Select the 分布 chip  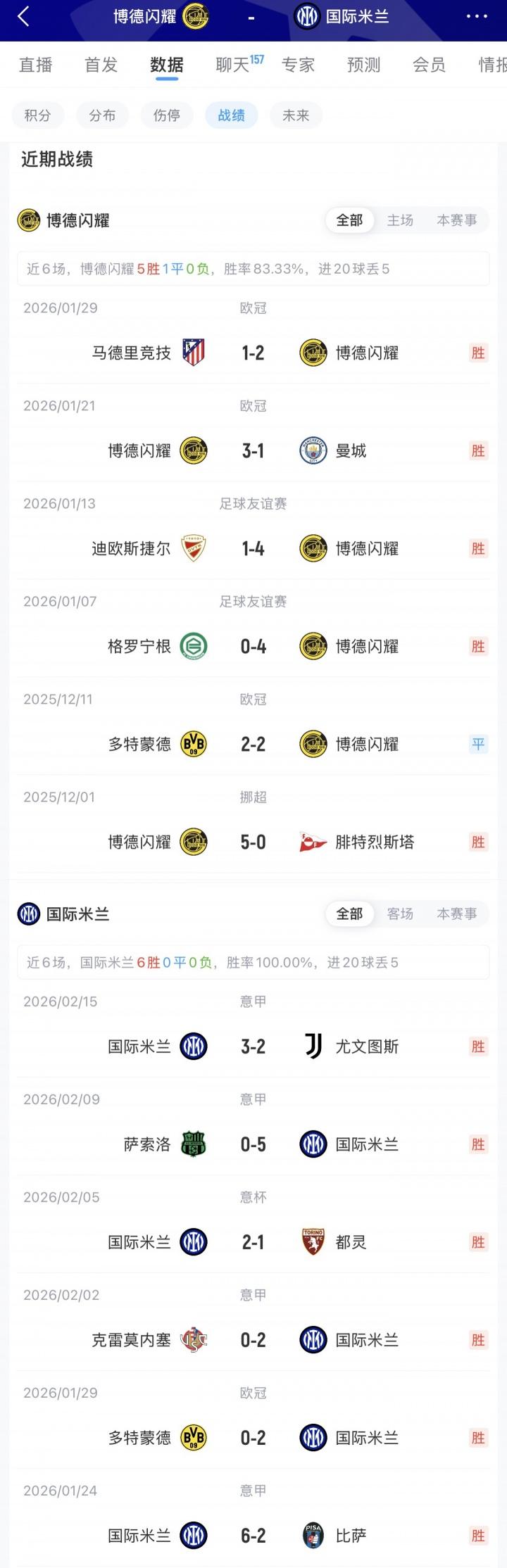[x=102, y=115]
